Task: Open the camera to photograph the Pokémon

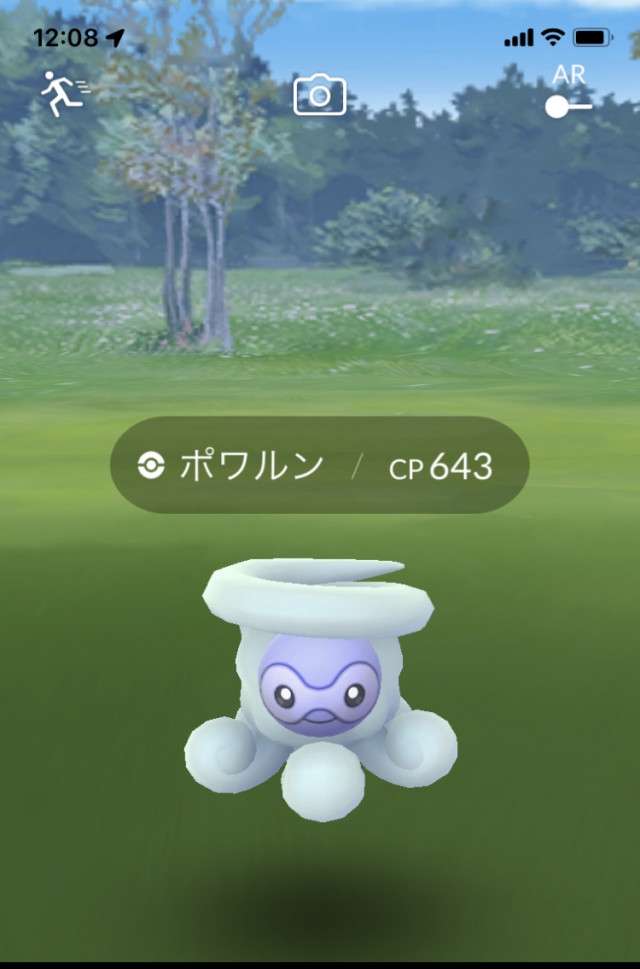Action: click(x=319, y=95)
